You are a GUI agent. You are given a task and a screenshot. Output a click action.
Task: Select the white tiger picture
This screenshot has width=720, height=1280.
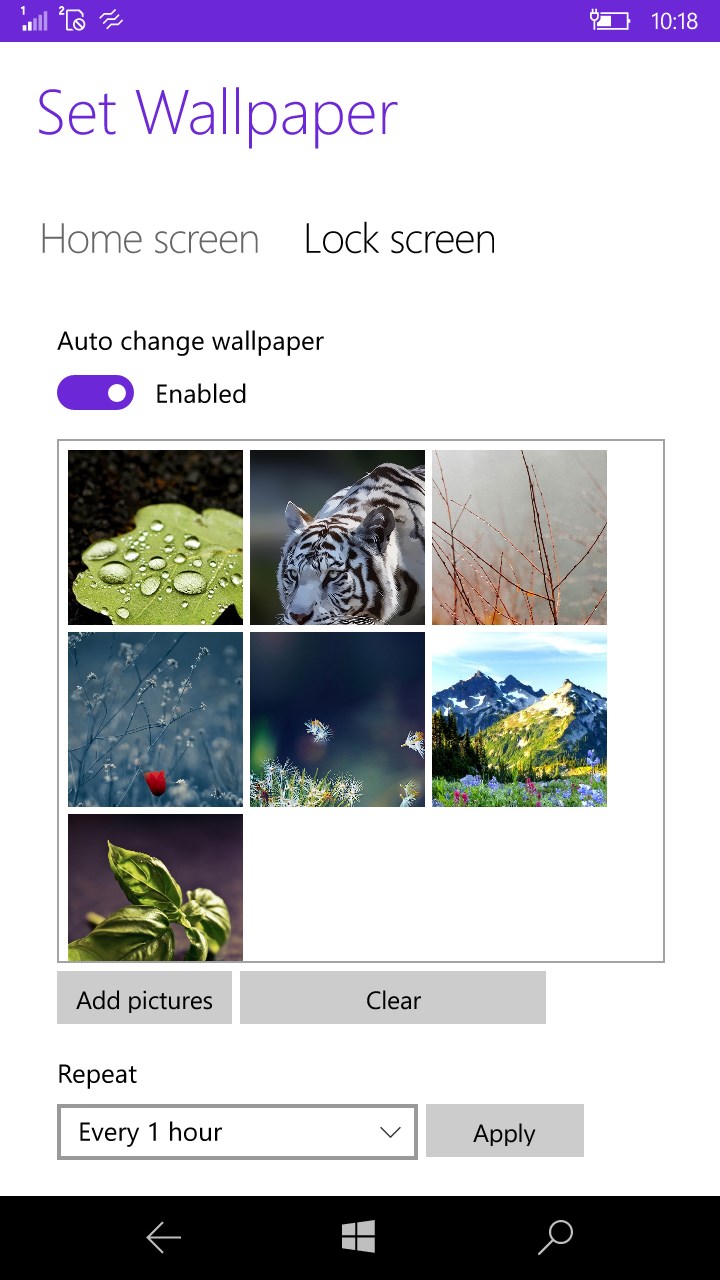click(337, 537)
